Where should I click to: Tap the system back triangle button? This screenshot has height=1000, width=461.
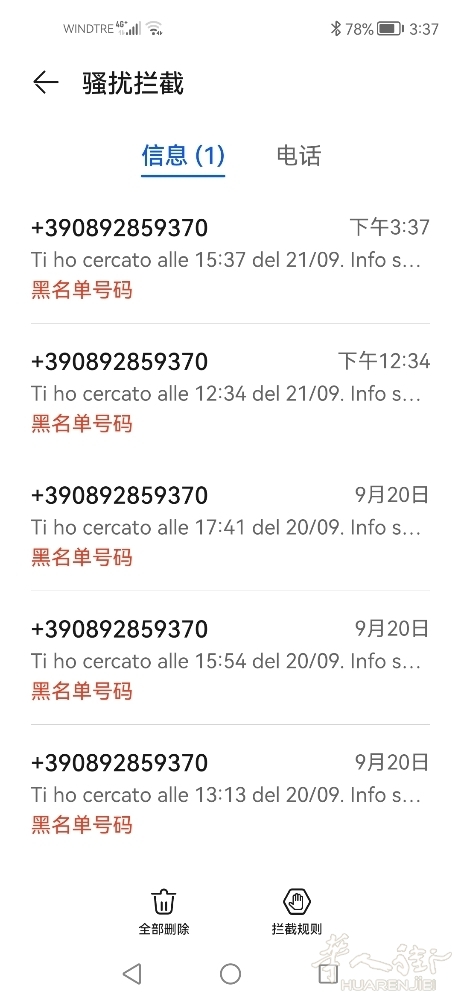132,973
